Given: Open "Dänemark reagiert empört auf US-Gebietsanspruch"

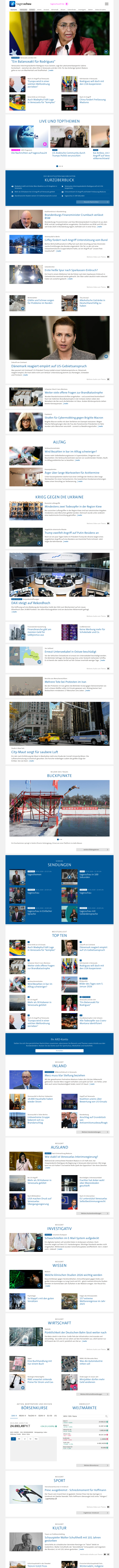Looking at the screenshot, I should tap(49, 366).
